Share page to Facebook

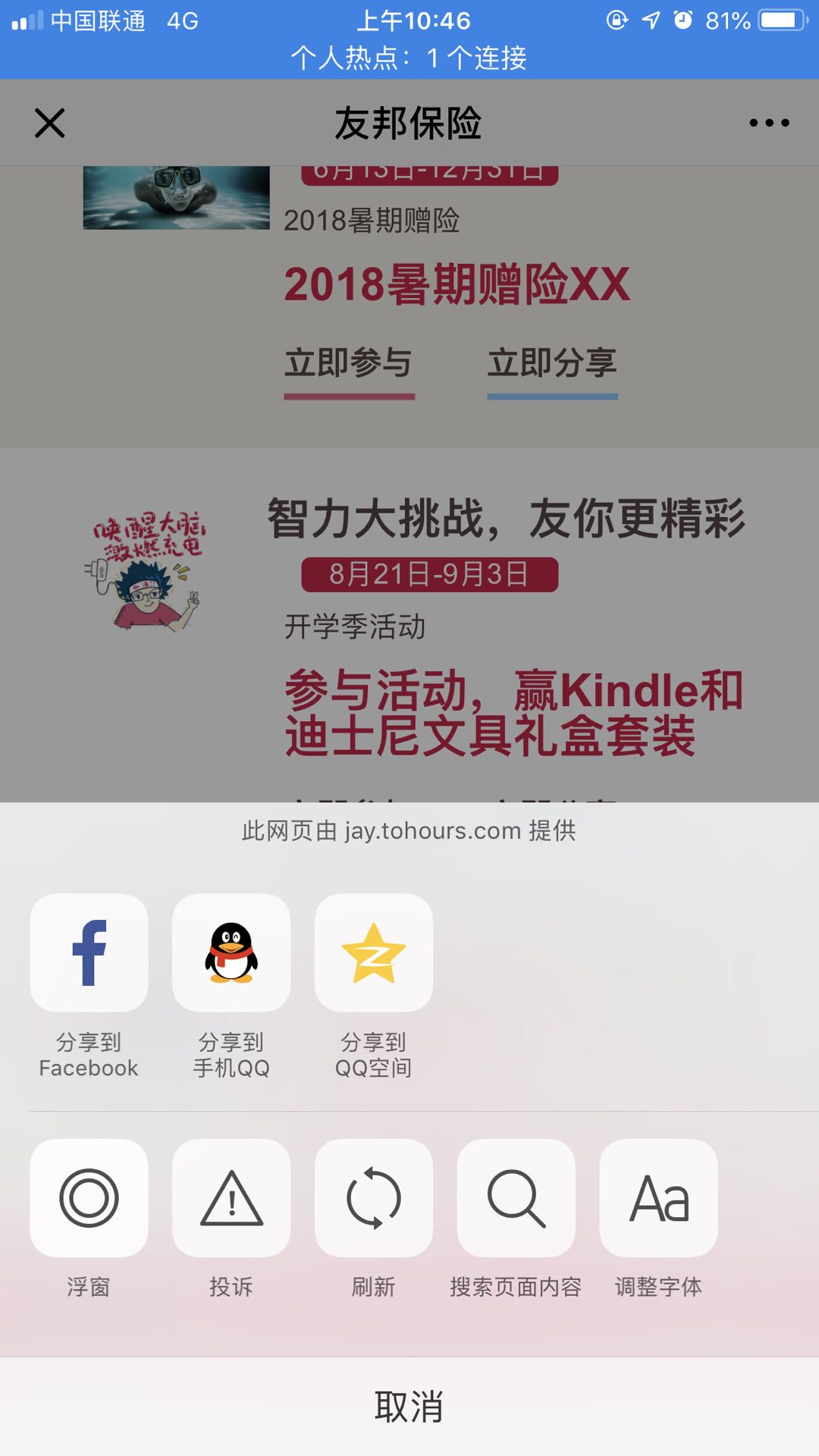89,953
